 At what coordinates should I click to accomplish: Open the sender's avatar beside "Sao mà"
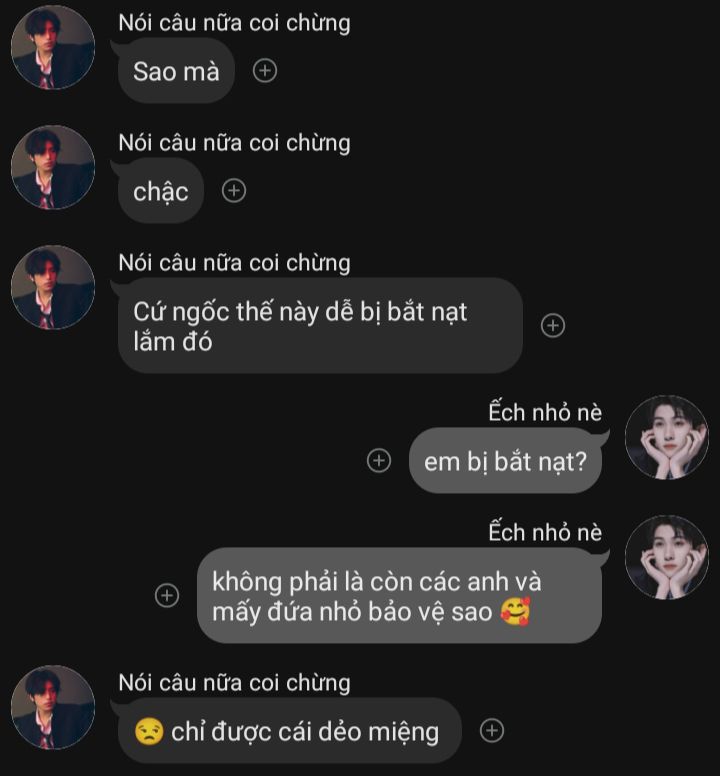[53, 47]
